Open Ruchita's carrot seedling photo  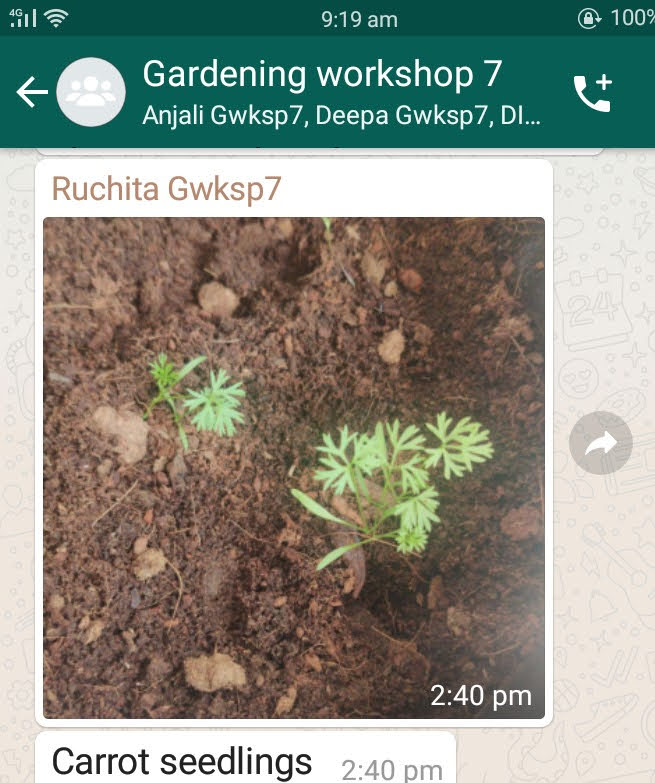pyautogui.click(x=294, y=467)
